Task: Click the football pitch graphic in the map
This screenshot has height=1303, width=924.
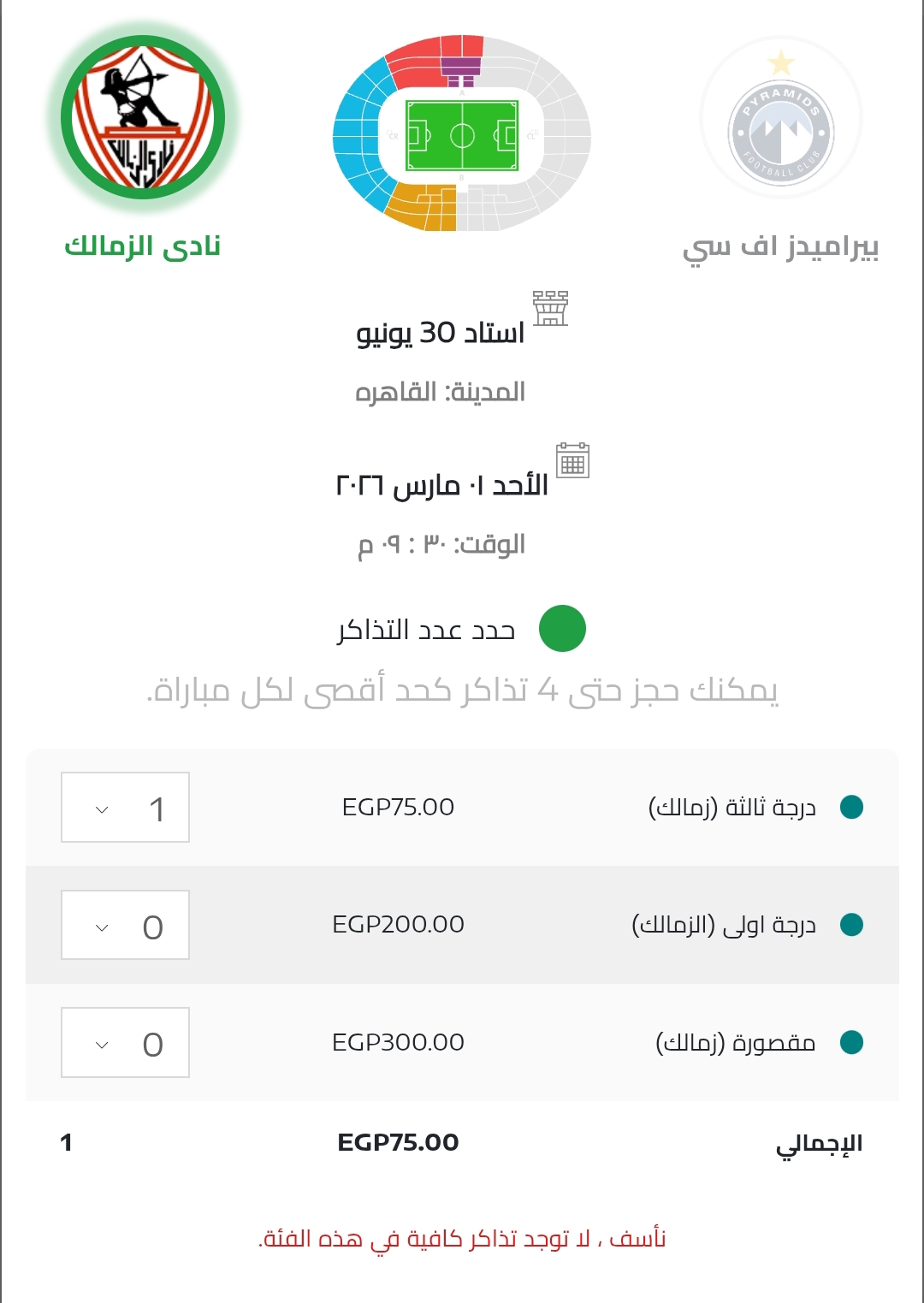Action: coord(462,137)
